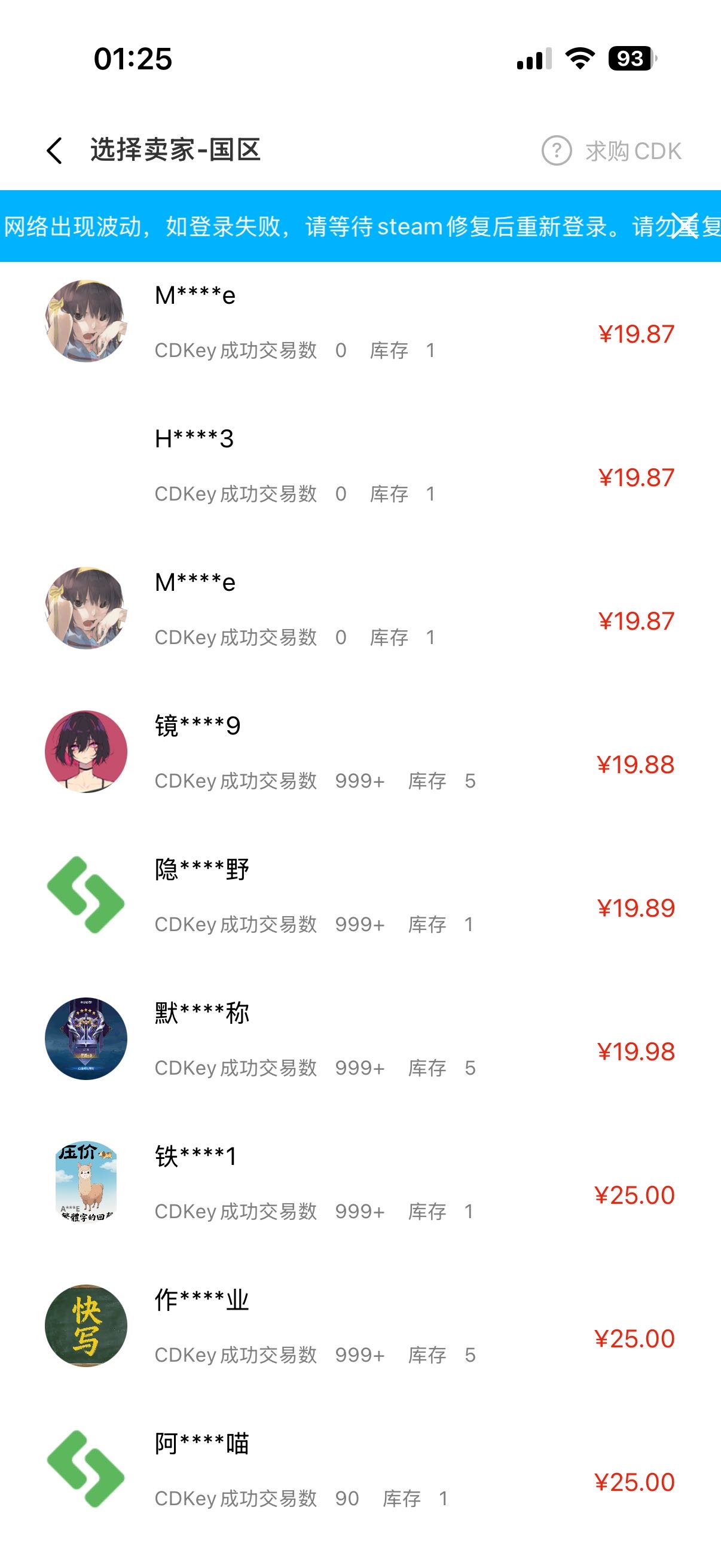Choose seller 作****业 at ¥25.00
The height and width of the screenshot is (1568, 721).
pos(360,1326)
